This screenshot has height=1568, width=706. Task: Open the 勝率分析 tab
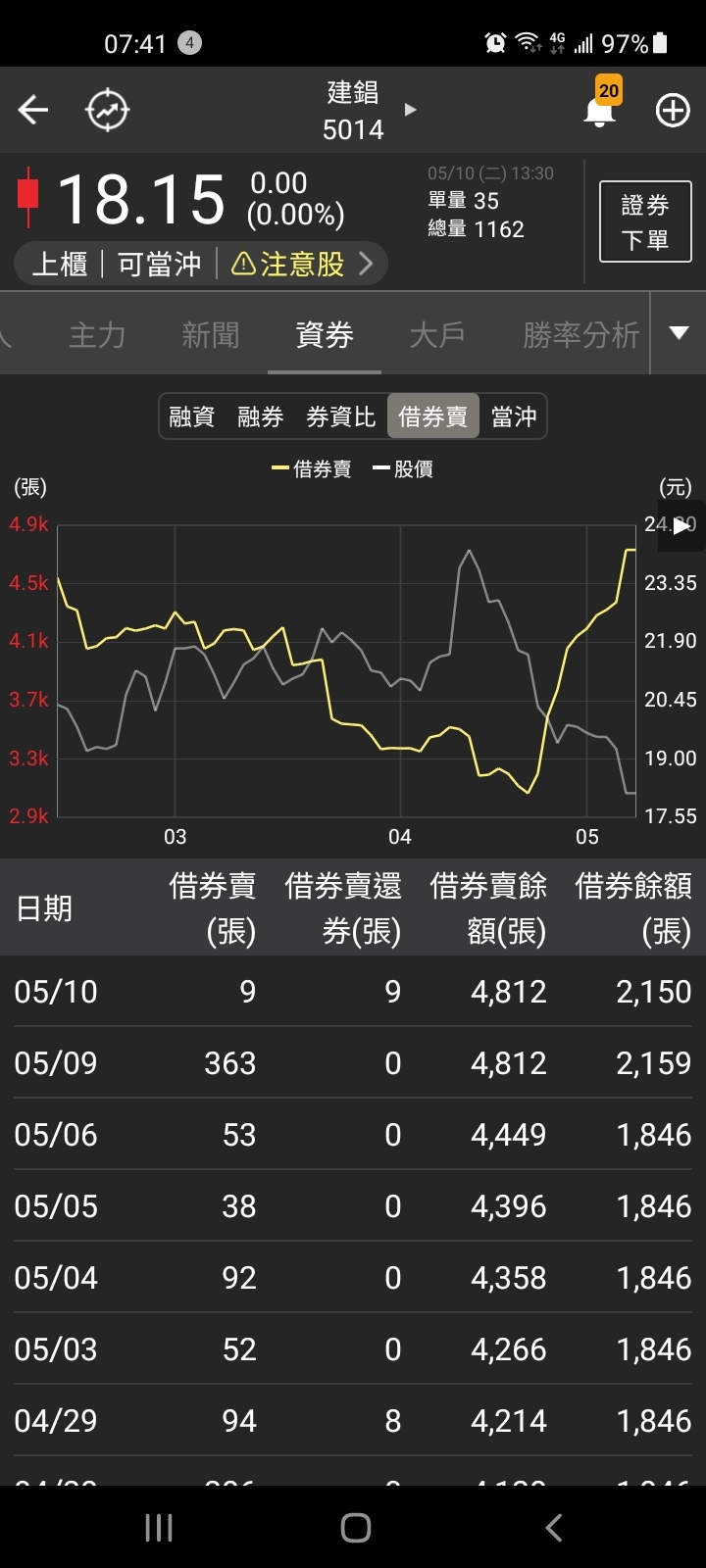click(580, 335)
